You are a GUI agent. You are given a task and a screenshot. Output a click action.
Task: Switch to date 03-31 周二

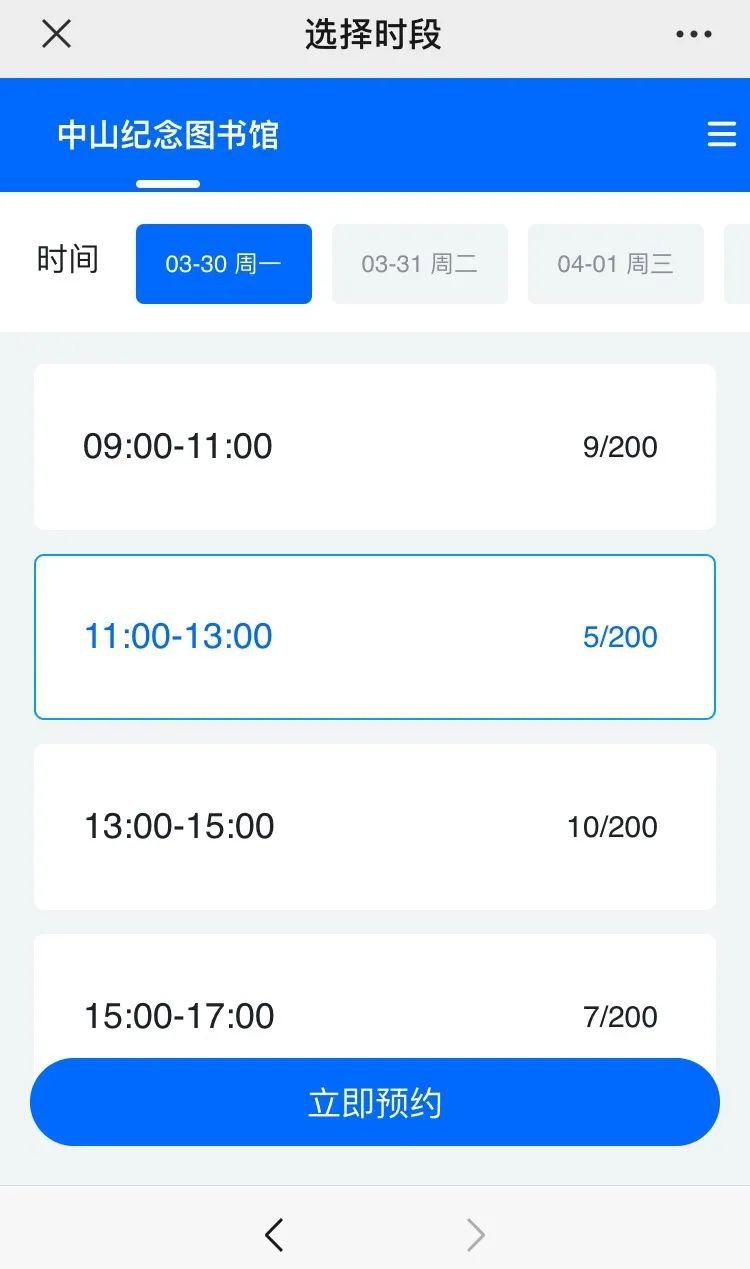coord(419,264)
